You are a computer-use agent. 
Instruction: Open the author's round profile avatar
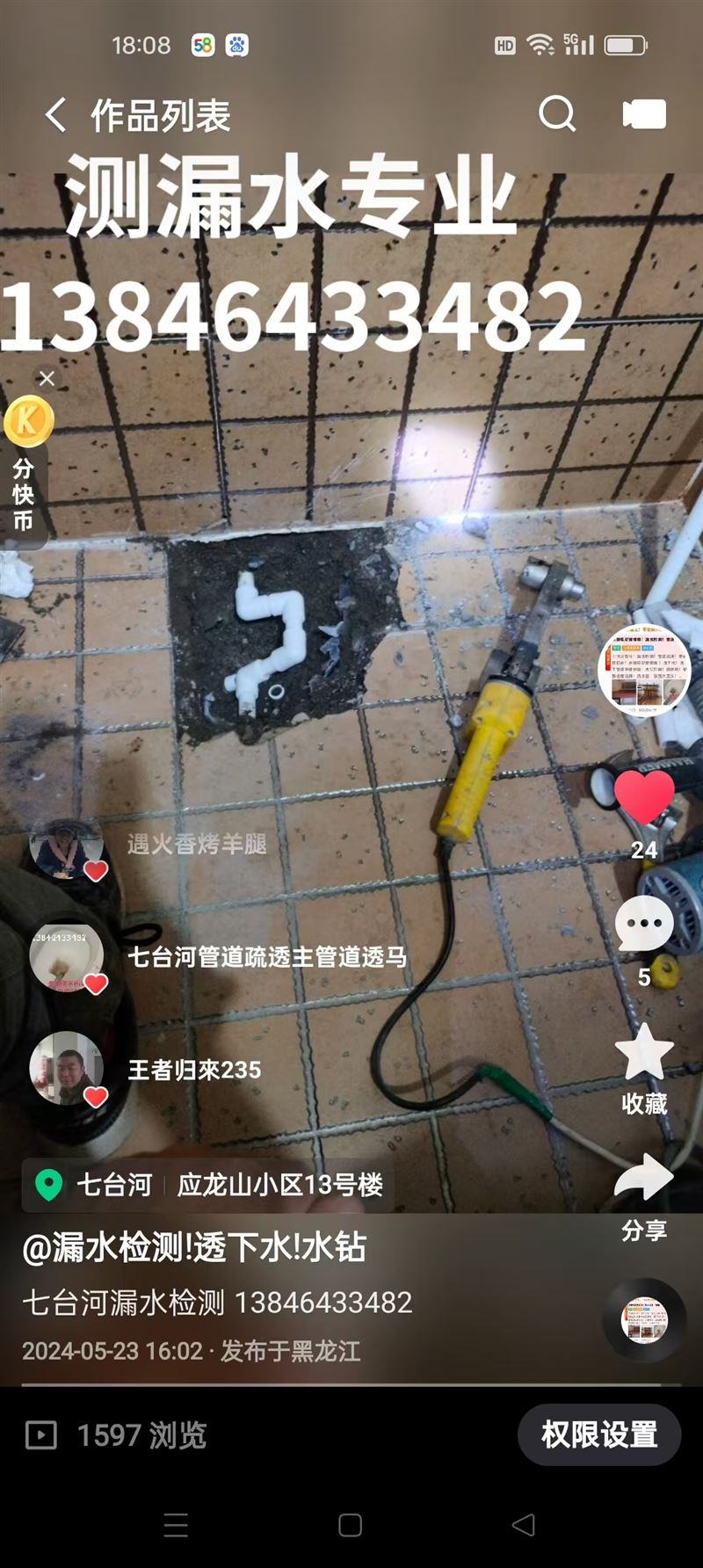[644, 671]
